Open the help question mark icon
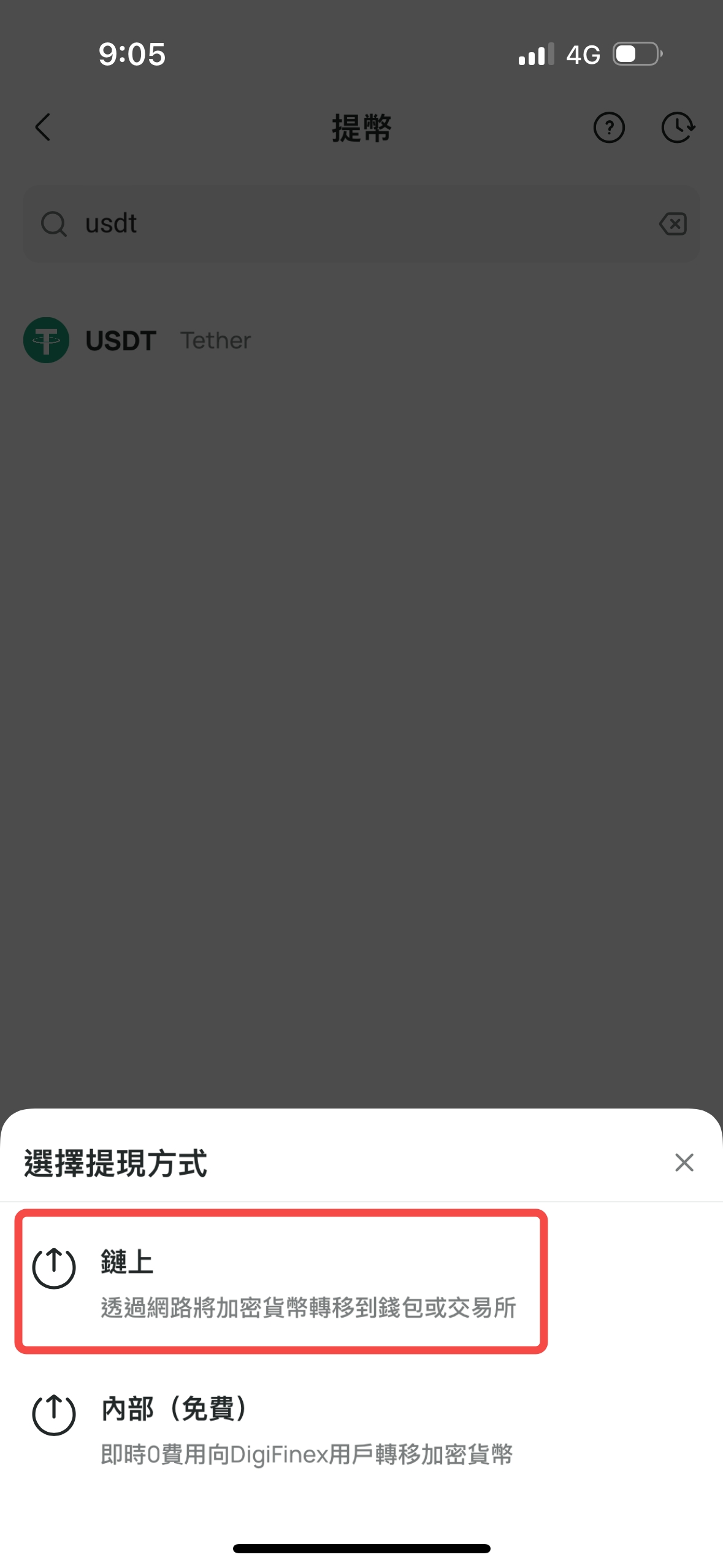 (609, 128)
